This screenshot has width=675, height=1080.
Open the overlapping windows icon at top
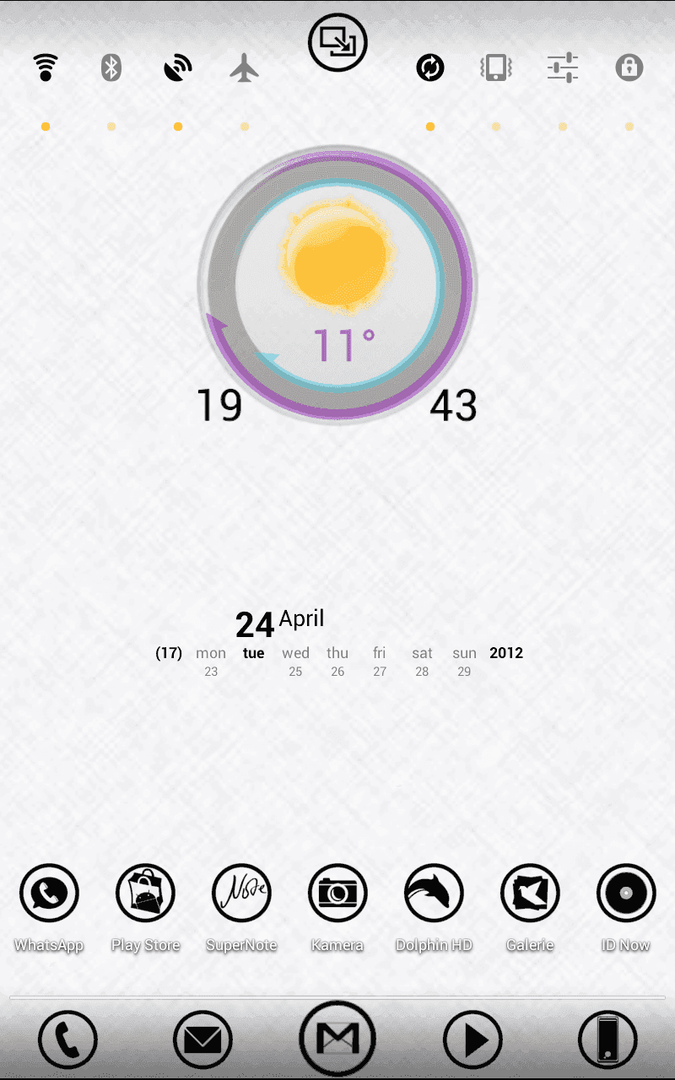[338, 42]
